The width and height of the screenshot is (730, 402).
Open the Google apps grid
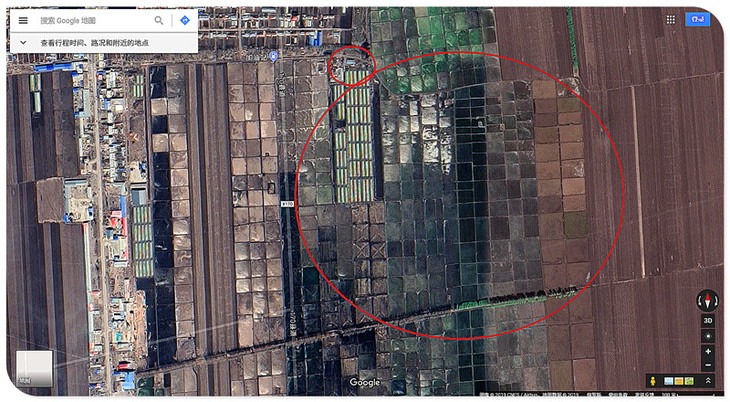pyautogui.click(x=670, y=19)
